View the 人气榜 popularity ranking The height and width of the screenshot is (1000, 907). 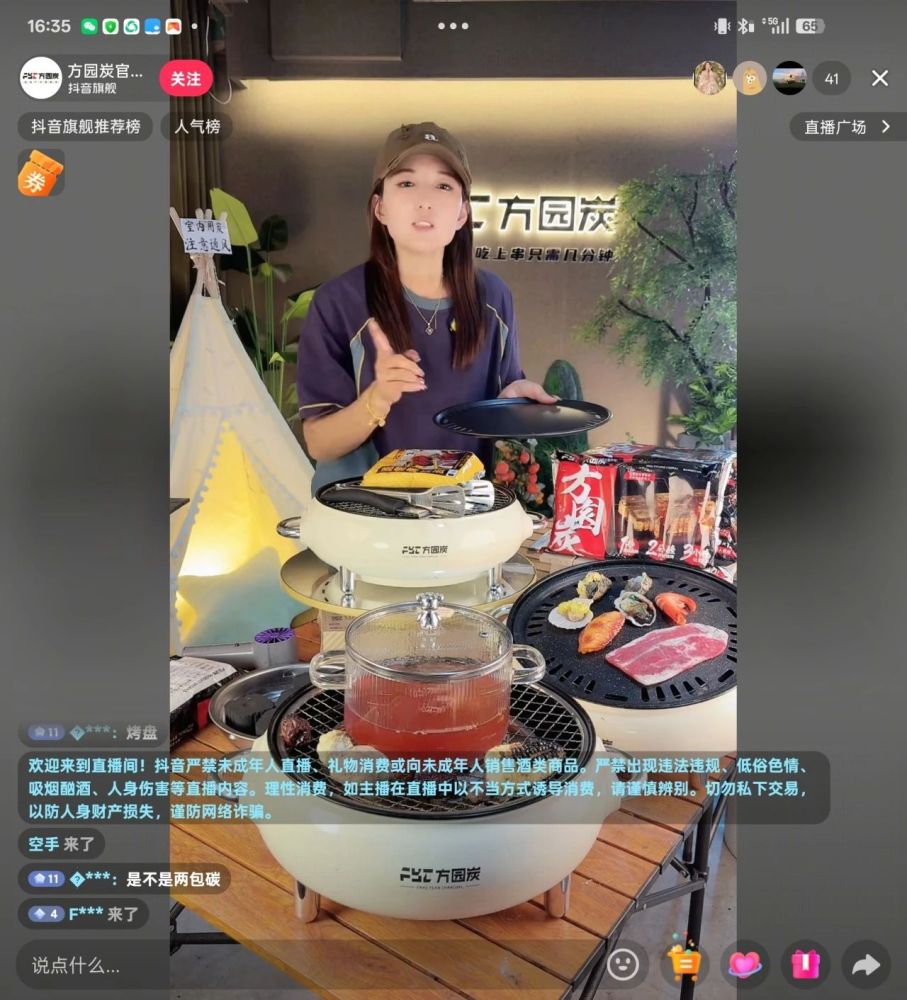tap(197, 127)
